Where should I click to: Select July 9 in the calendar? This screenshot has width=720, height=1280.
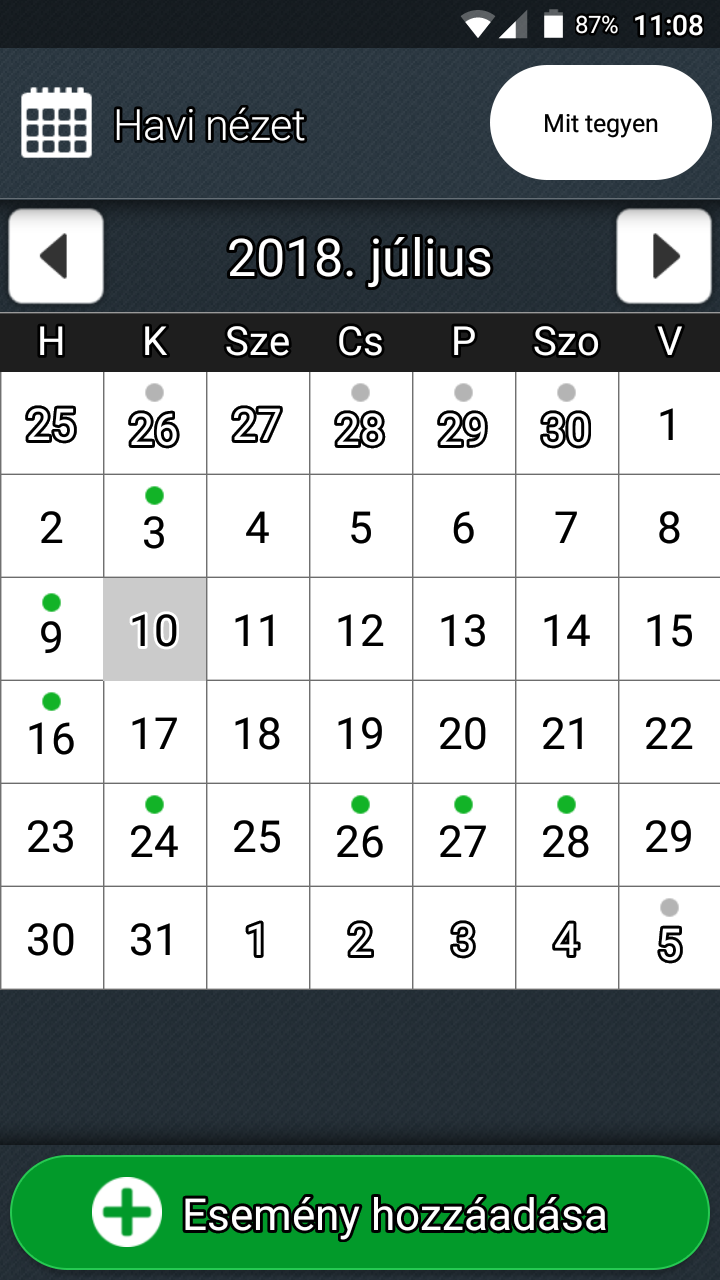[52, 630]
